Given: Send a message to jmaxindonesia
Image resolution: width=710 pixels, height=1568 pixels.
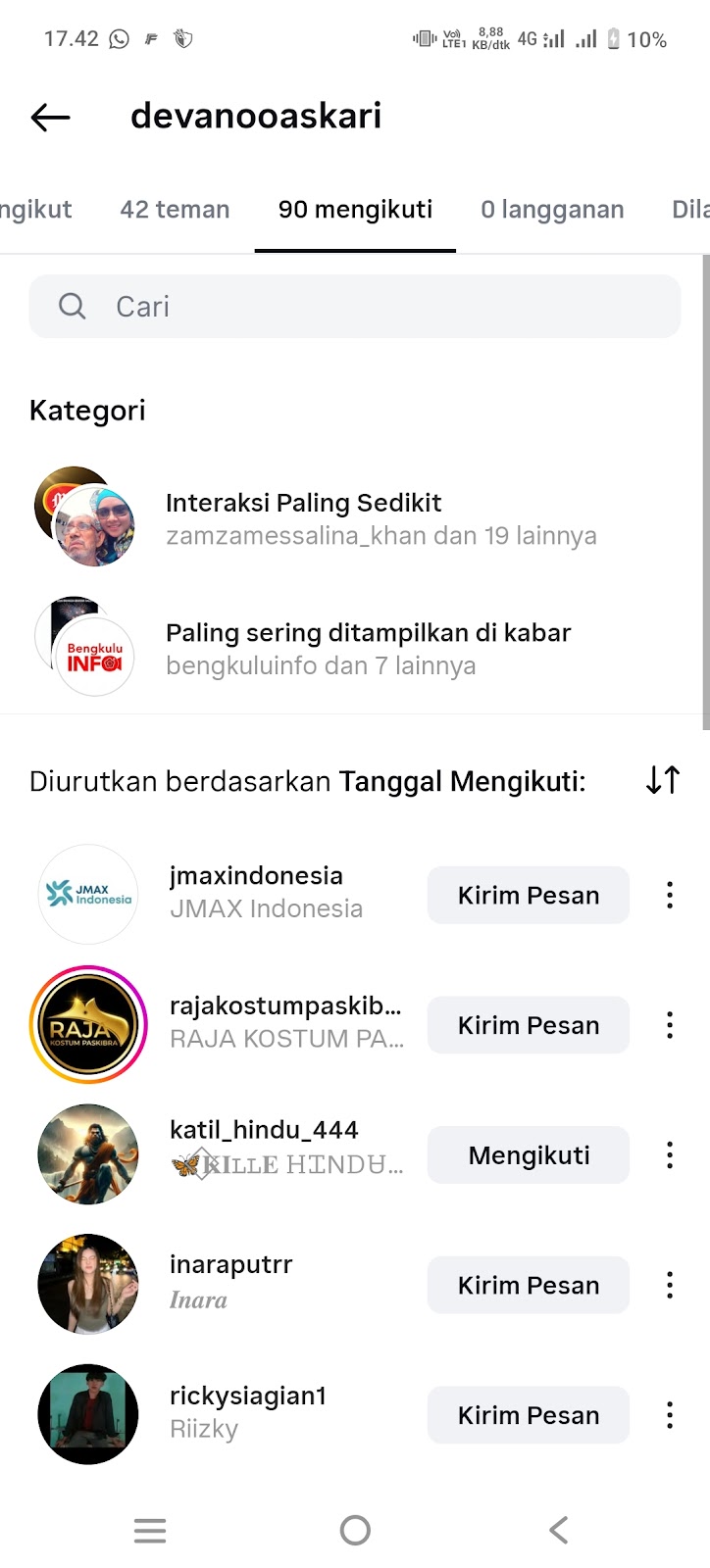Looking at the screenshot, I should coord(528,895).
